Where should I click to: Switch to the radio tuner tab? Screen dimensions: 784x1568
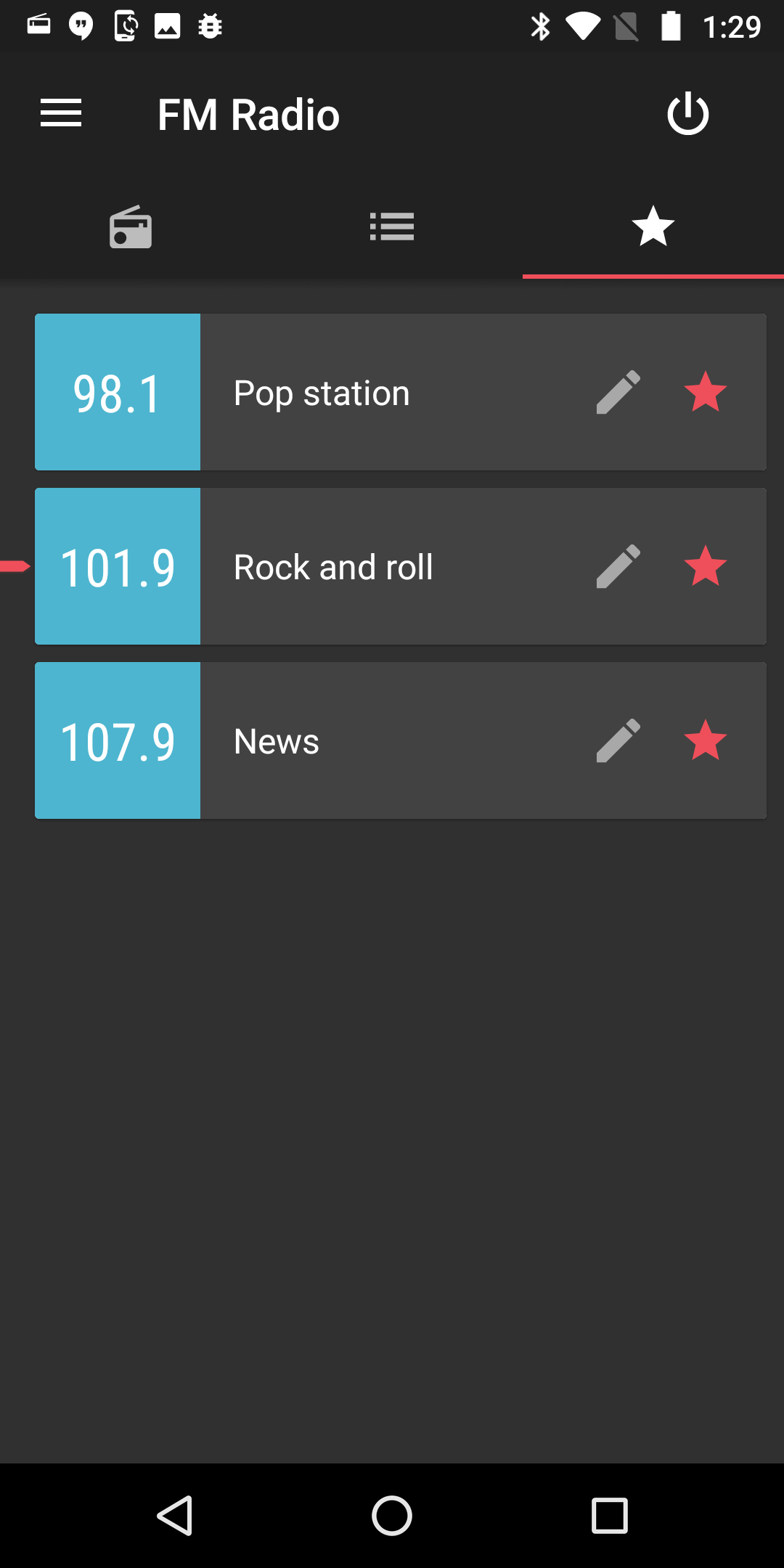(x=131, y=227)
